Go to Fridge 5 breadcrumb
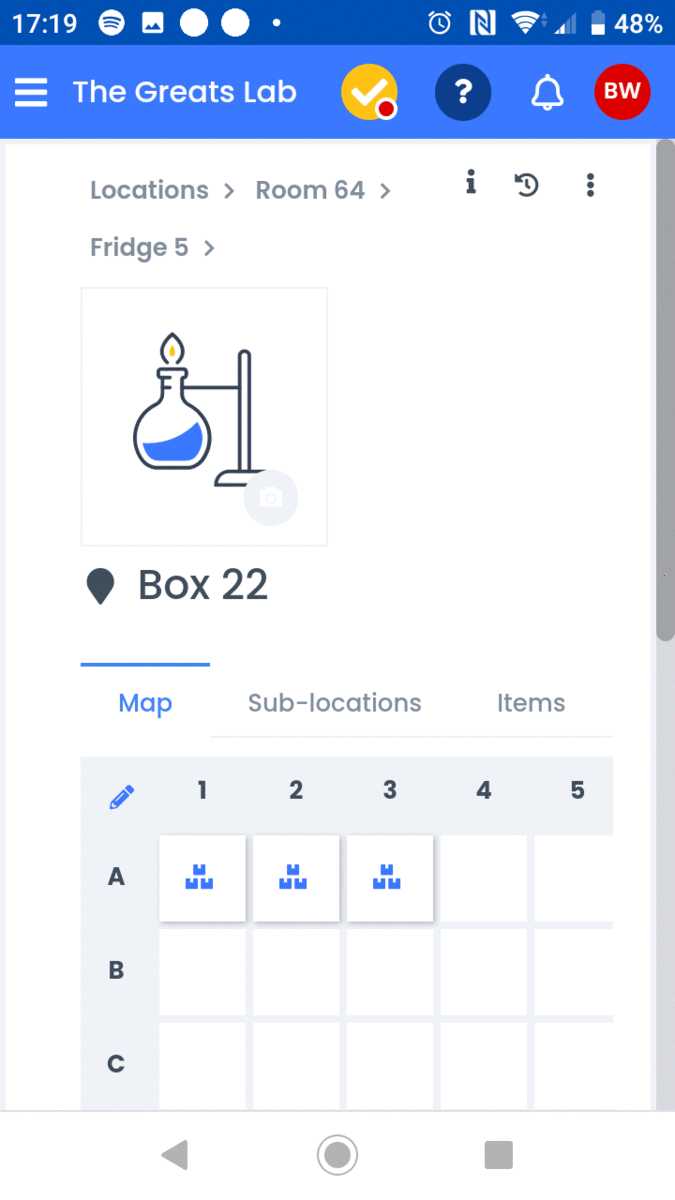 point(139,247)
